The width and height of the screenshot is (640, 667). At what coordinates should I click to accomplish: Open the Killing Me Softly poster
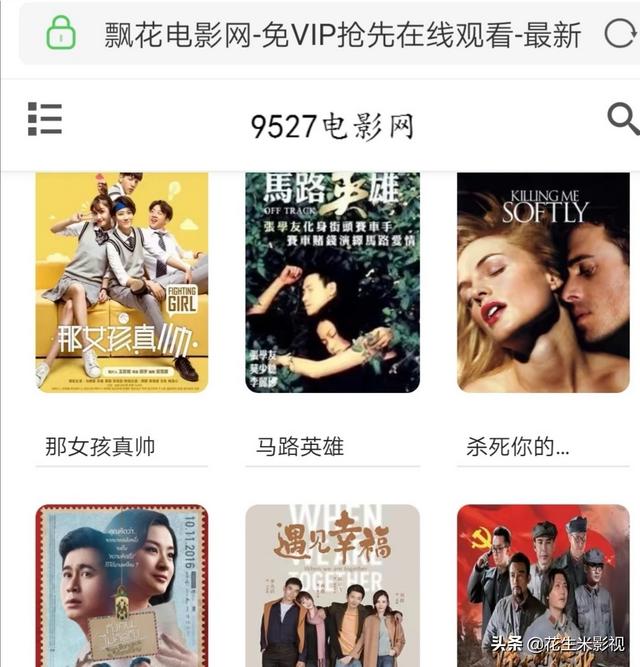click(x=543, y=283)
